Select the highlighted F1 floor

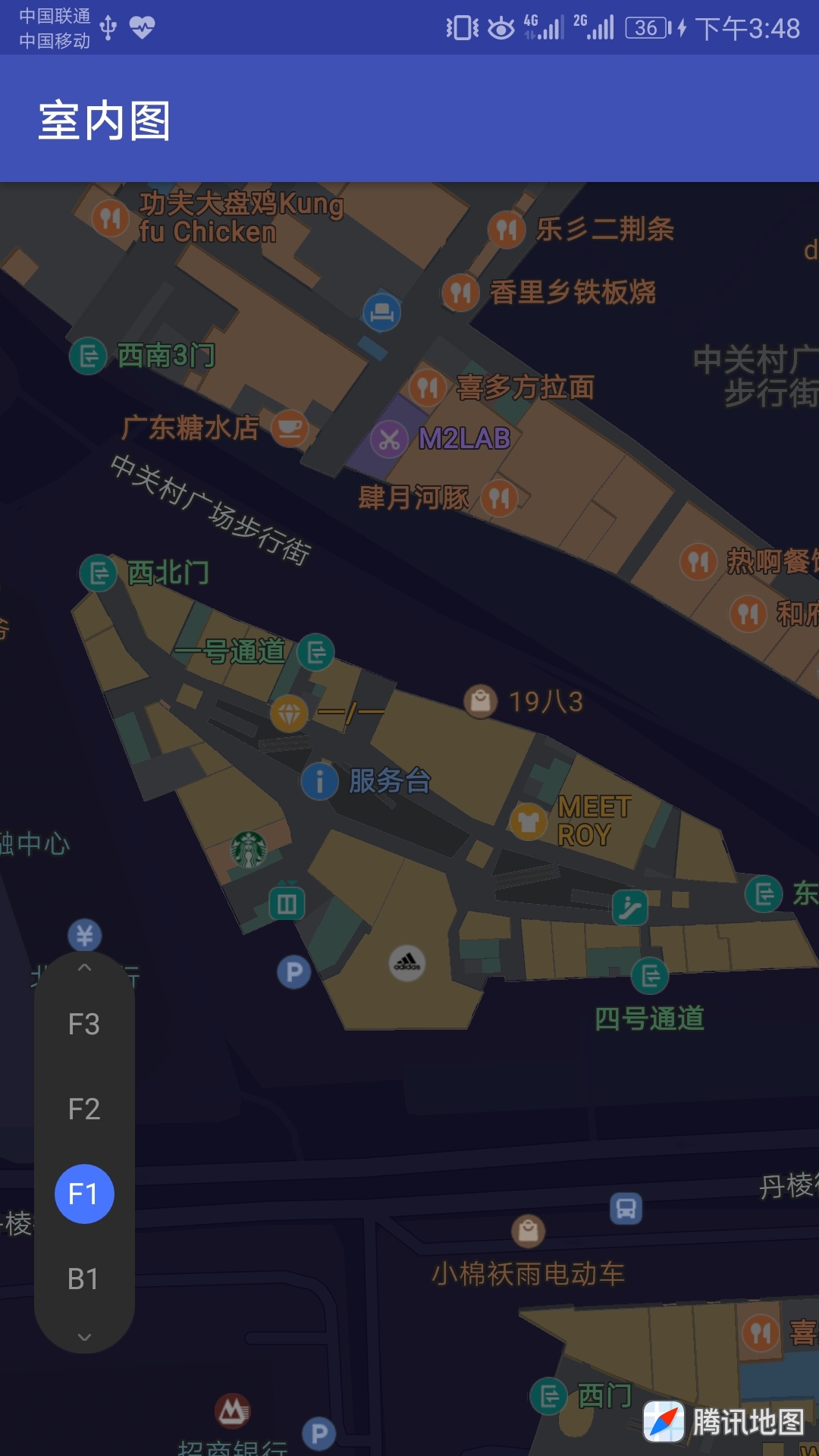pos(84,1194)
